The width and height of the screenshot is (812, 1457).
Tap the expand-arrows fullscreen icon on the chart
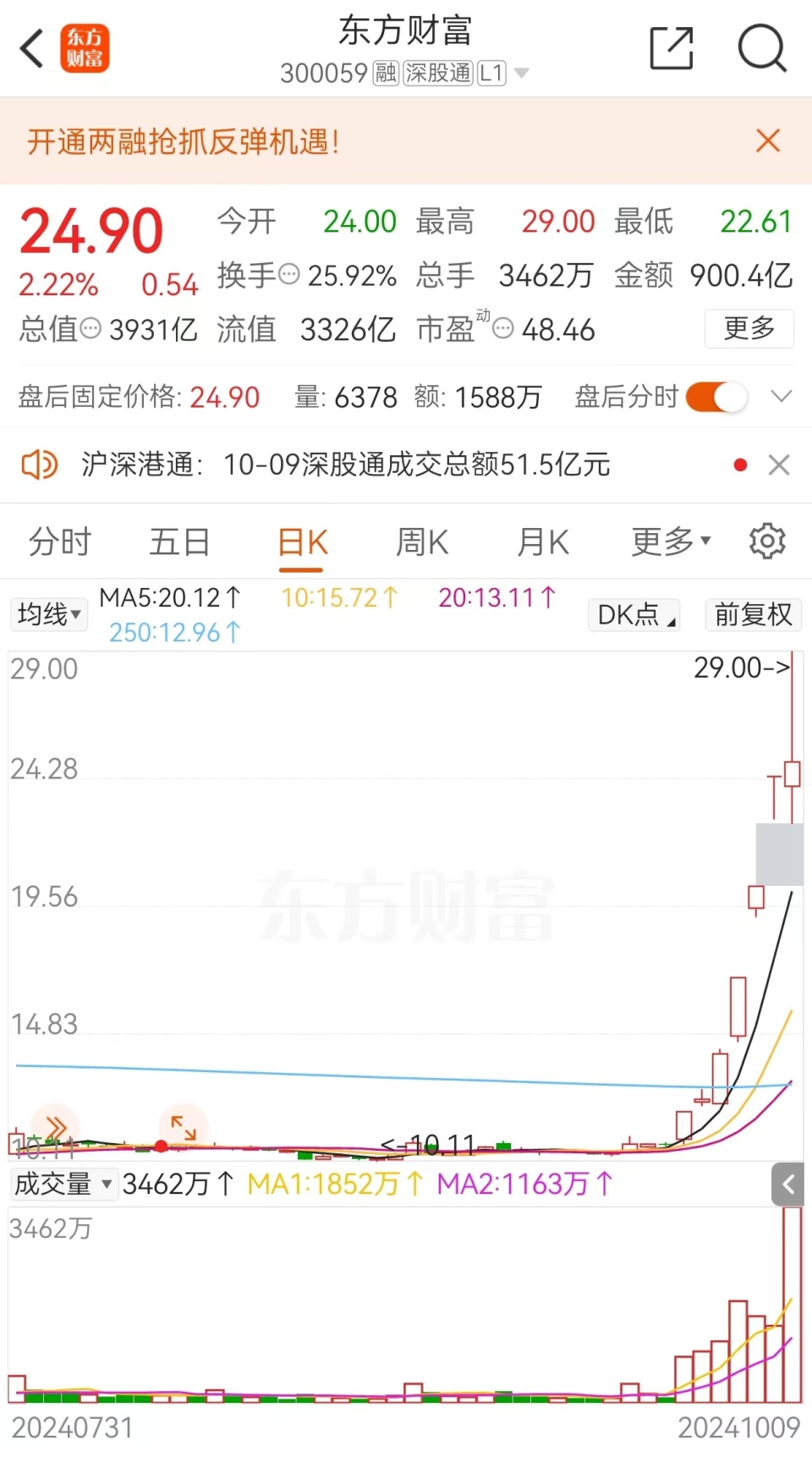(x=184, y=1127)
